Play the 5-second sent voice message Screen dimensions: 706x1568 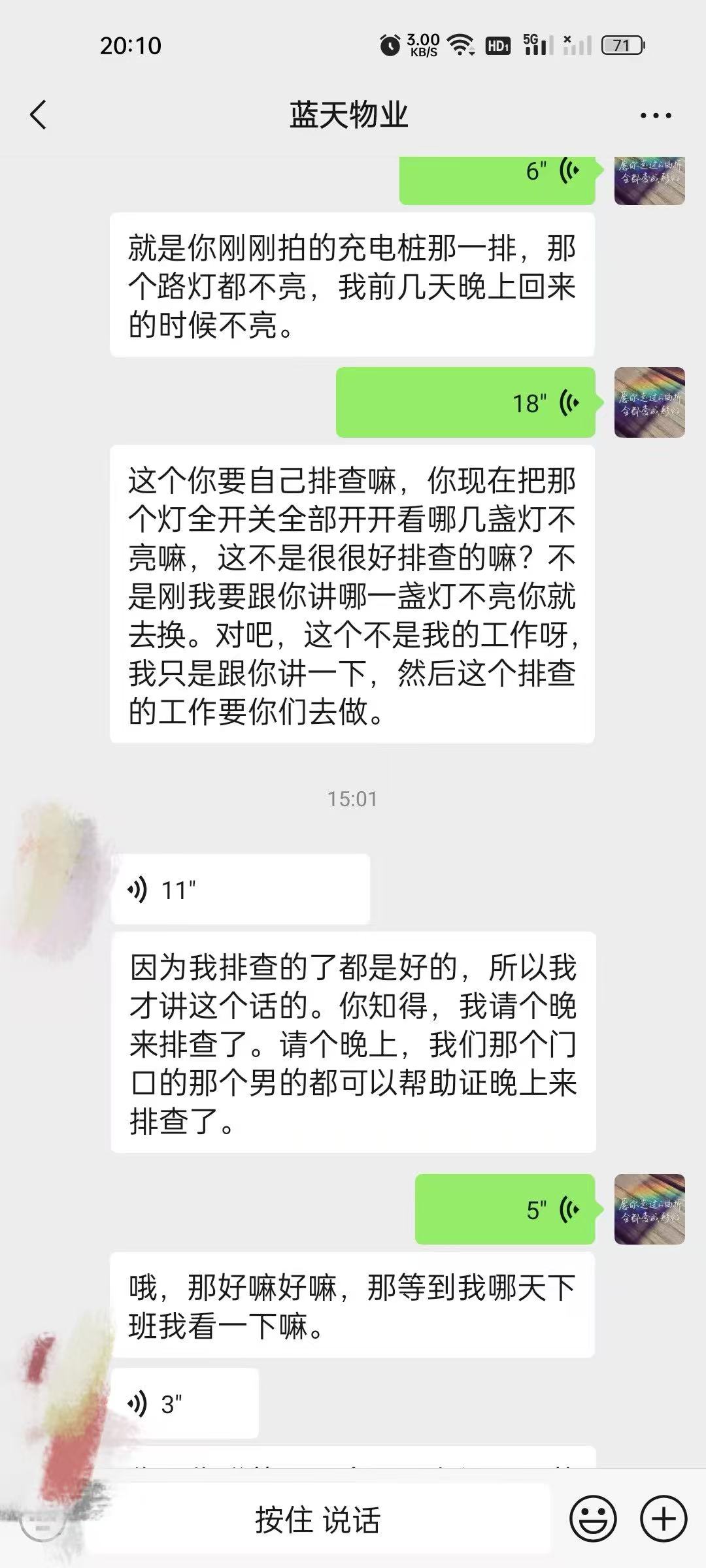[x=505, y=1209]
